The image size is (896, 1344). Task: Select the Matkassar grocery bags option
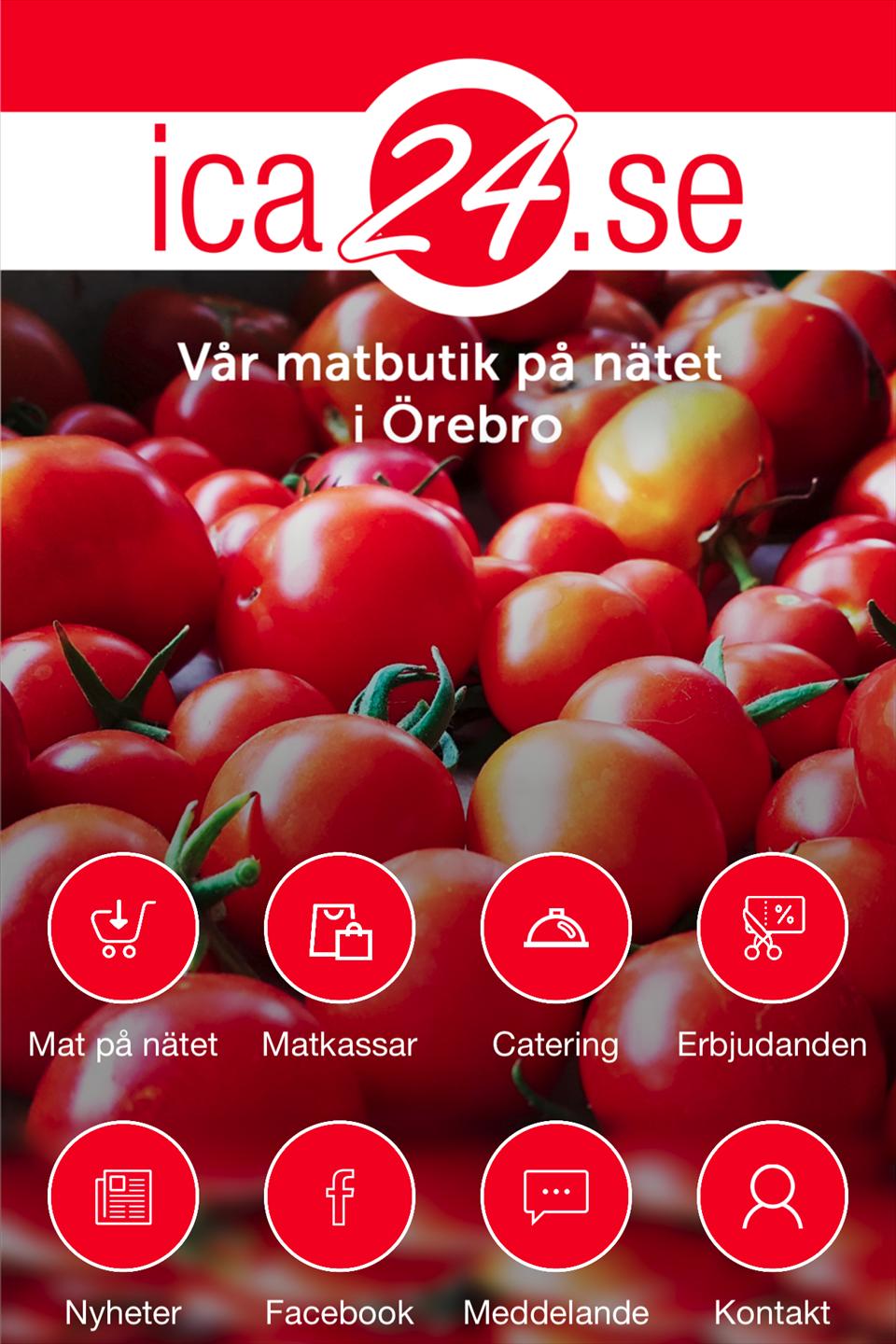340,929
